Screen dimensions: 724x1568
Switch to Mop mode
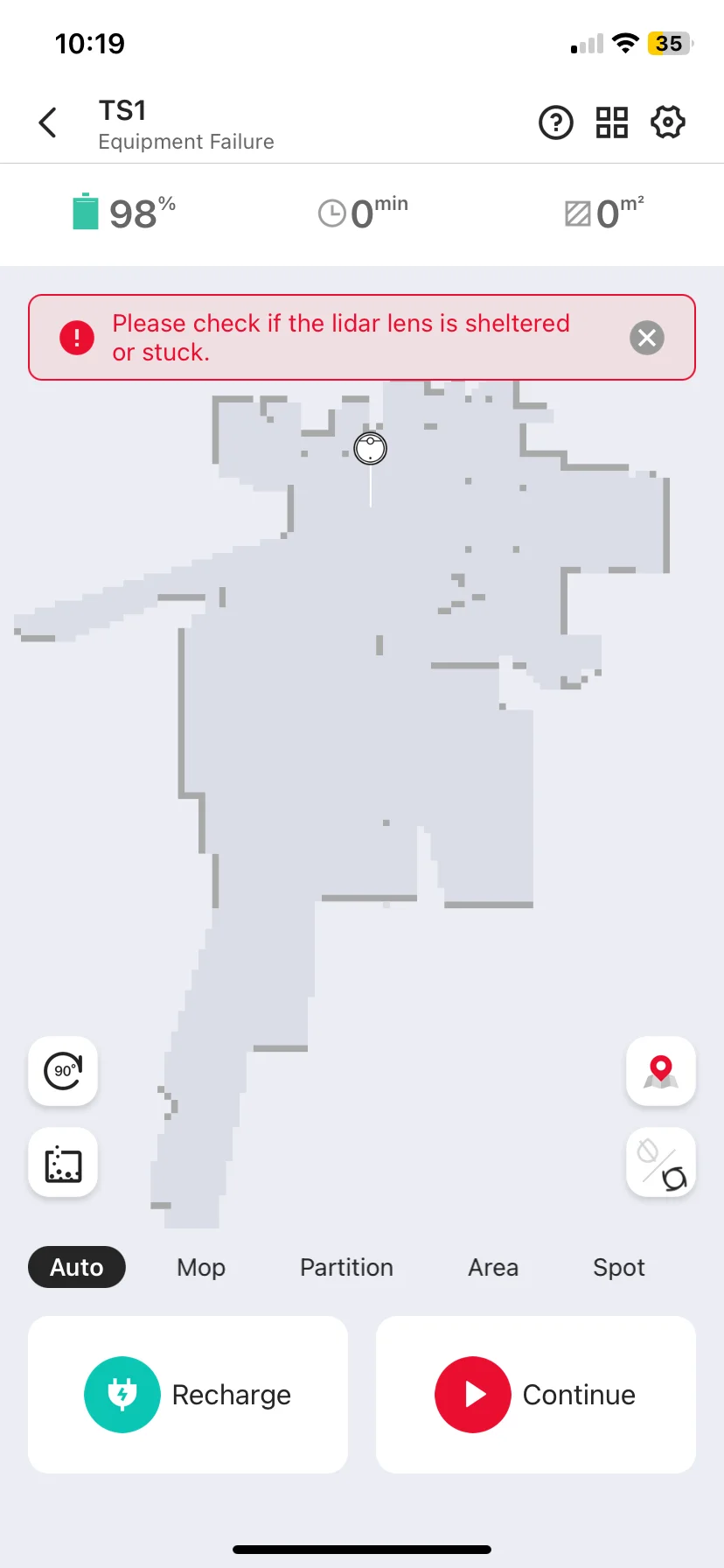click(x=201, y=1267)
